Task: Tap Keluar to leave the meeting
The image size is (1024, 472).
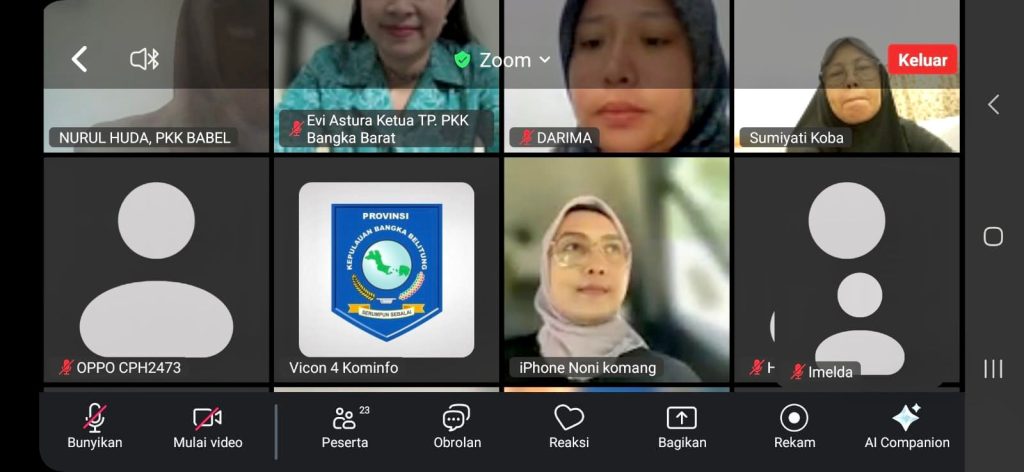Action: pos(921,60)
